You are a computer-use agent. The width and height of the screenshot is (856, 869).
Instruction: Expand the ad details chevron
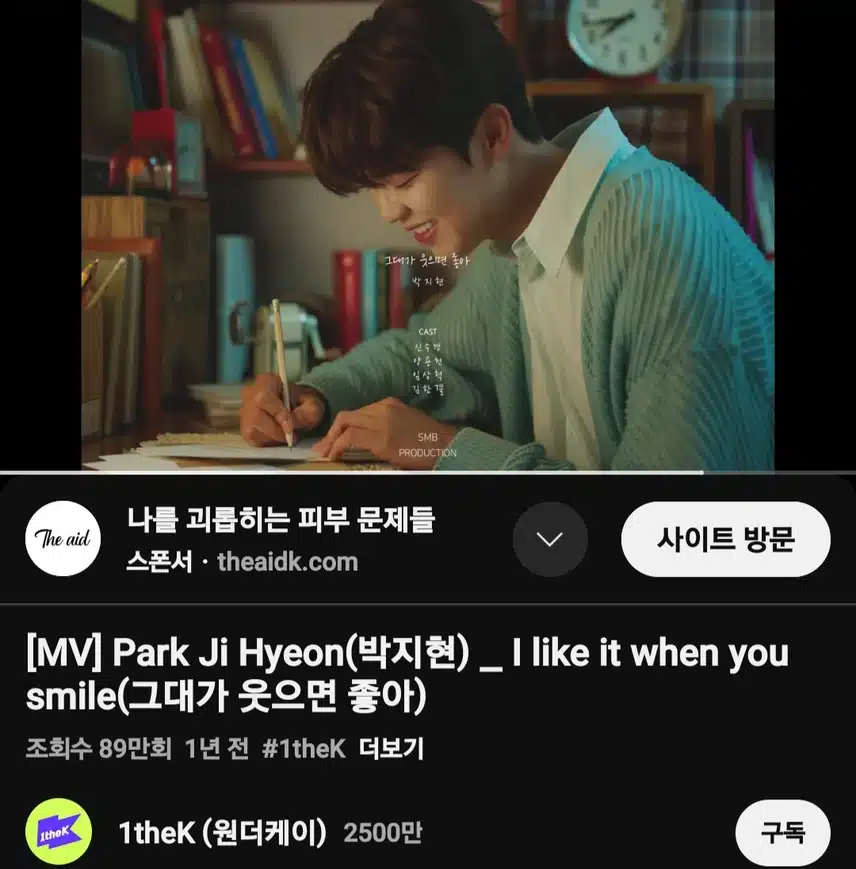[550, 539]
